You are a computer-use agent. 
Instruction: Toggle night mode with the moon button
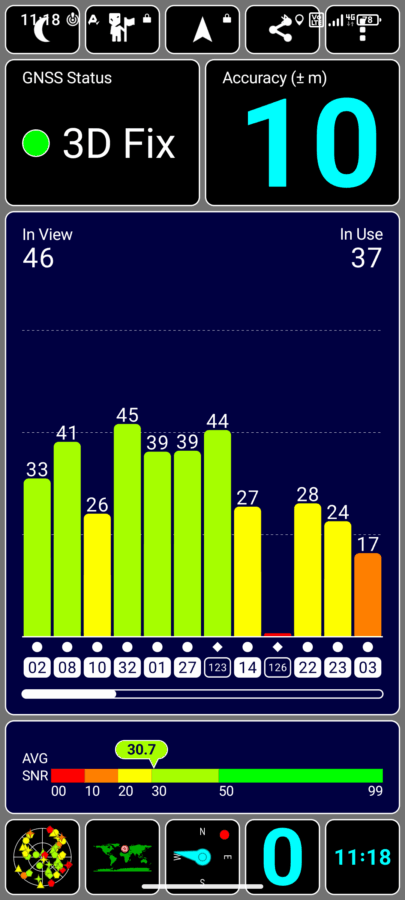coord(42,30)
